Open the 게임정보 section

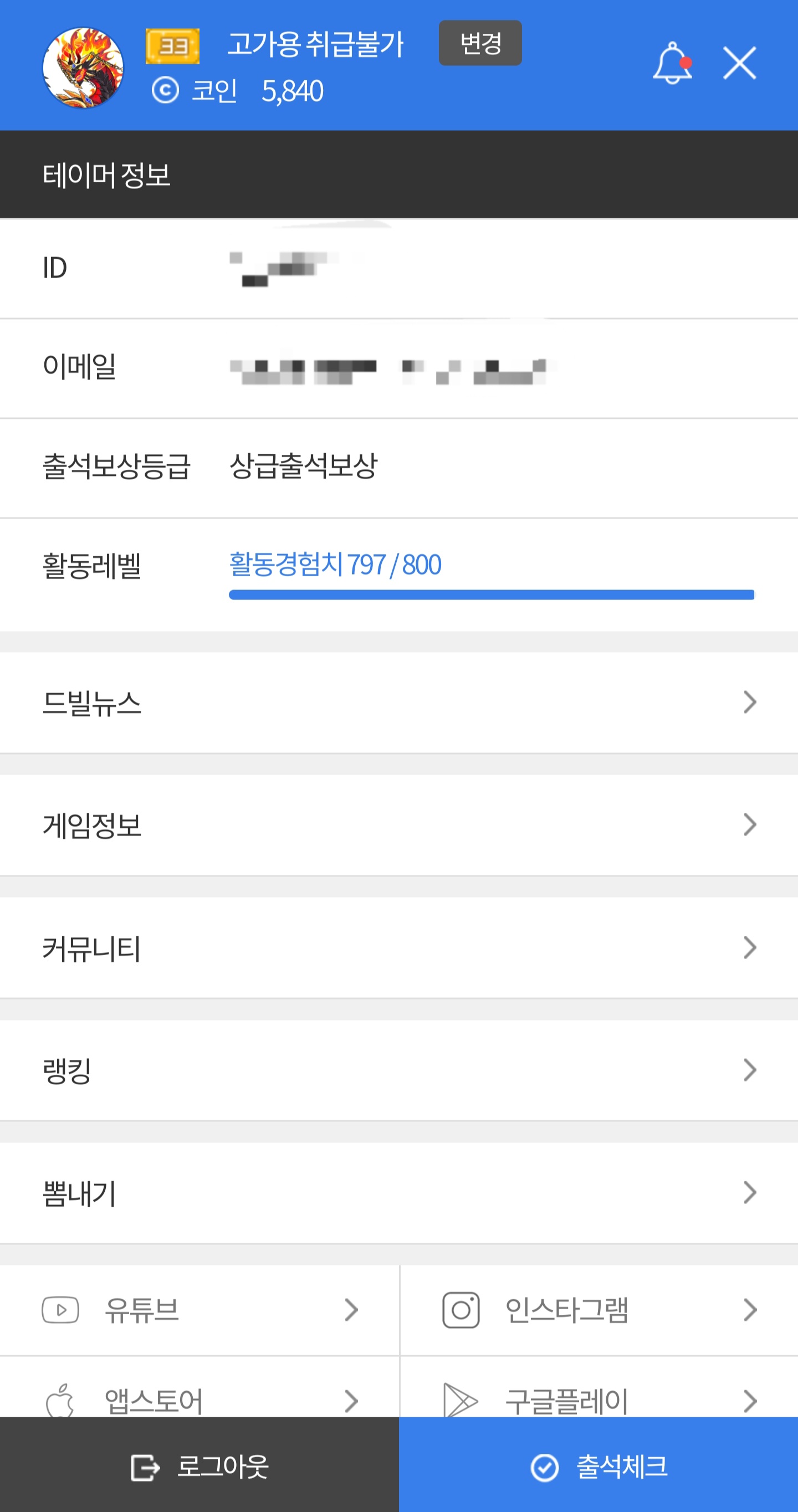pos(398,824)
